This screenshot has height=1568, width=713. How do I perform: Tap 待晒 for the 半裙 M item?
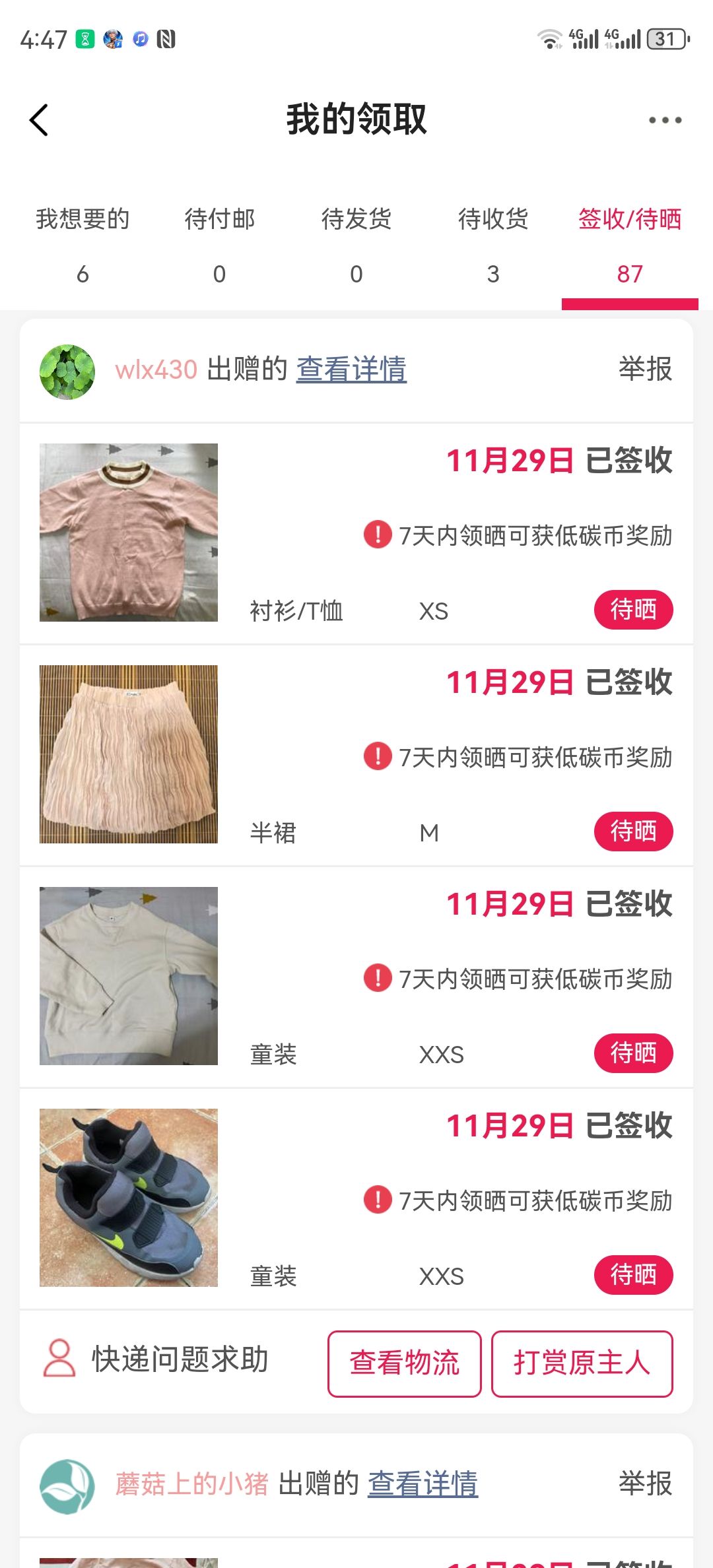(x=632, y=832)
